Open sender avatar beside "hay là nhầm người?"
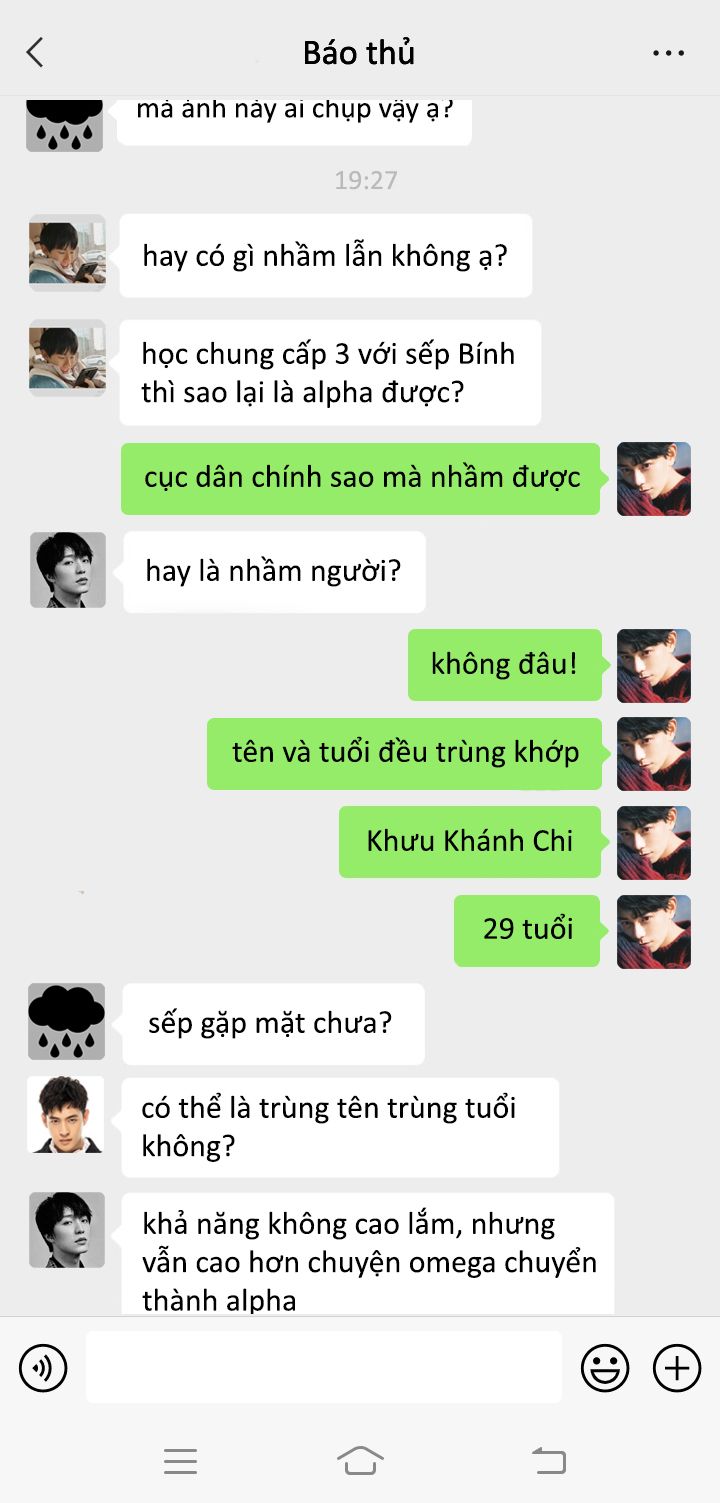Viewport: 720px width, 1503px height. (x=67, y=569)
